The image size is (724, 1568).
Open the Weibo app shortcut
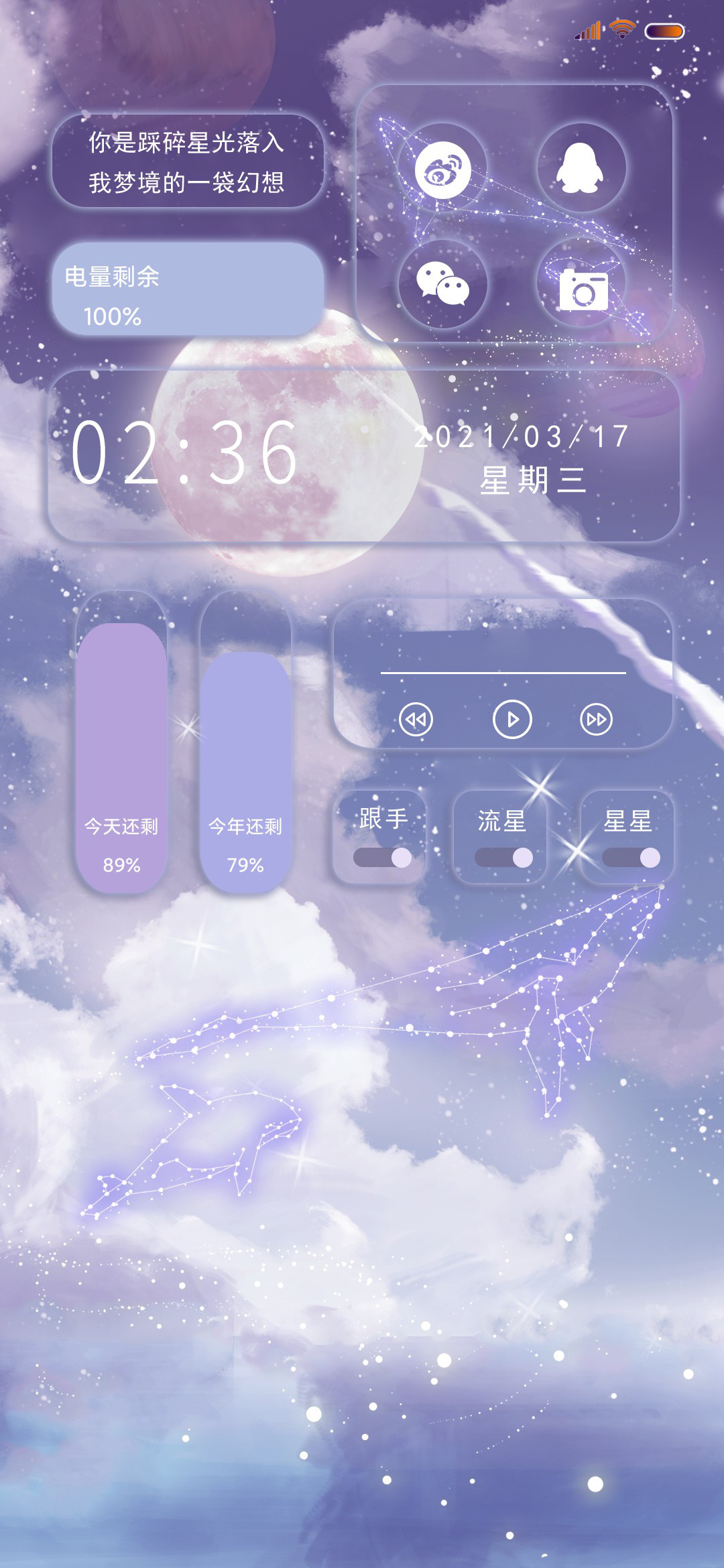[x=442, y=169]
